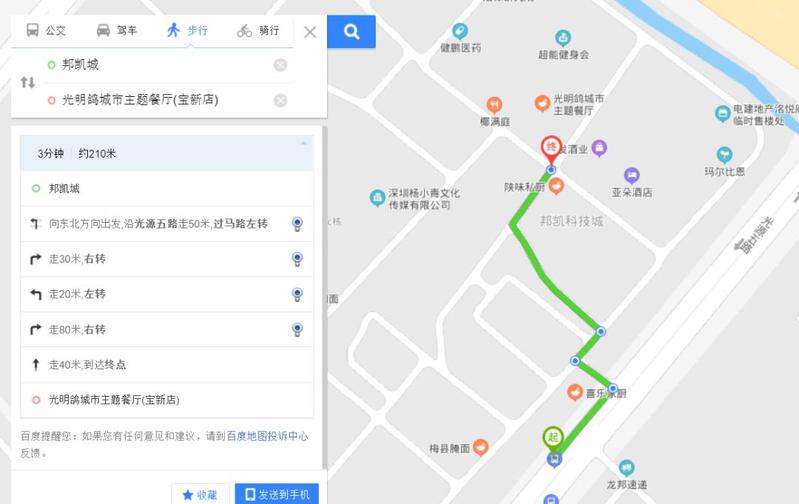
Task: Clear the destination field
Action: click(280, 100)
